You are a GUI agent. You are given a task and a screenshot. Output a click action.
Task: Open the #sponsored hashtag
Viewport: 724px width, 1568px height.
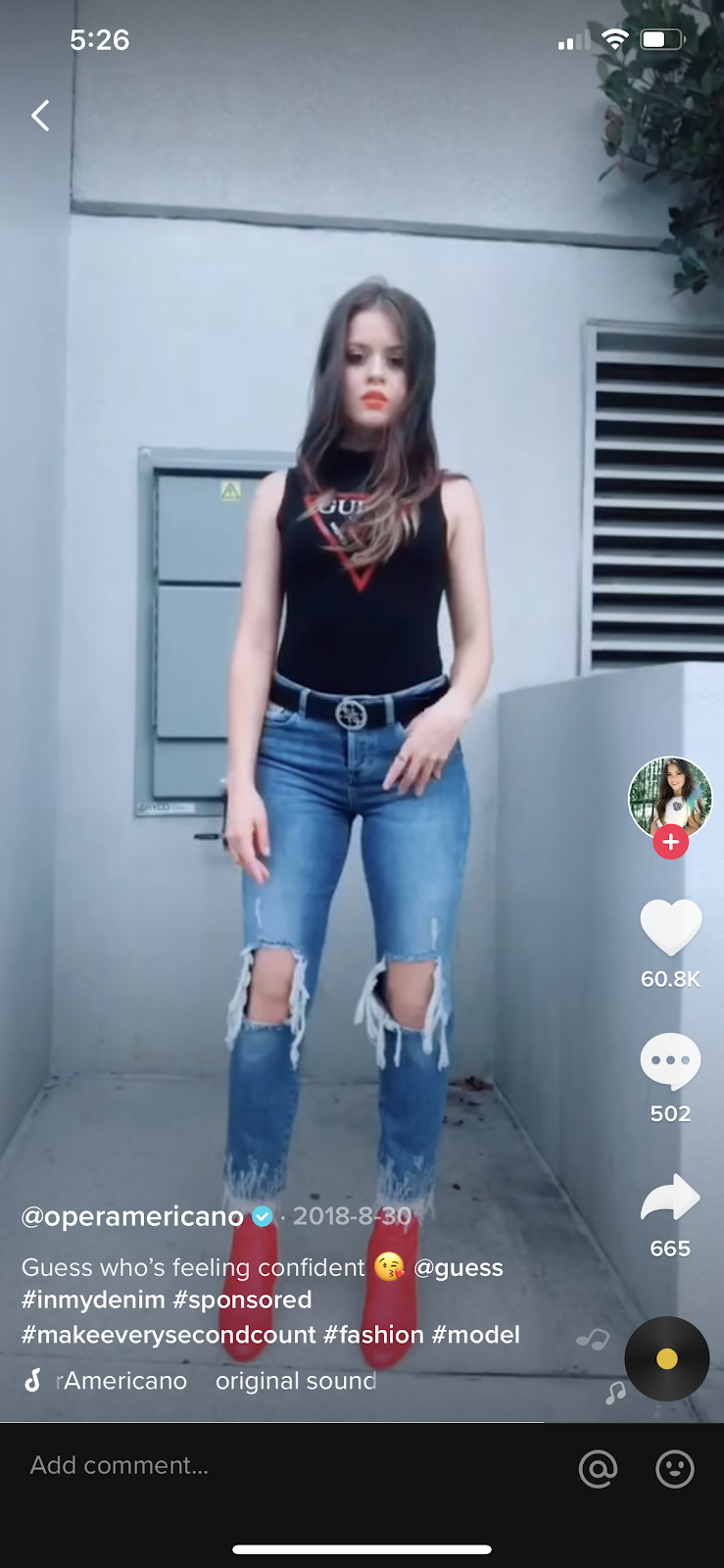[x=242, y=1299]
